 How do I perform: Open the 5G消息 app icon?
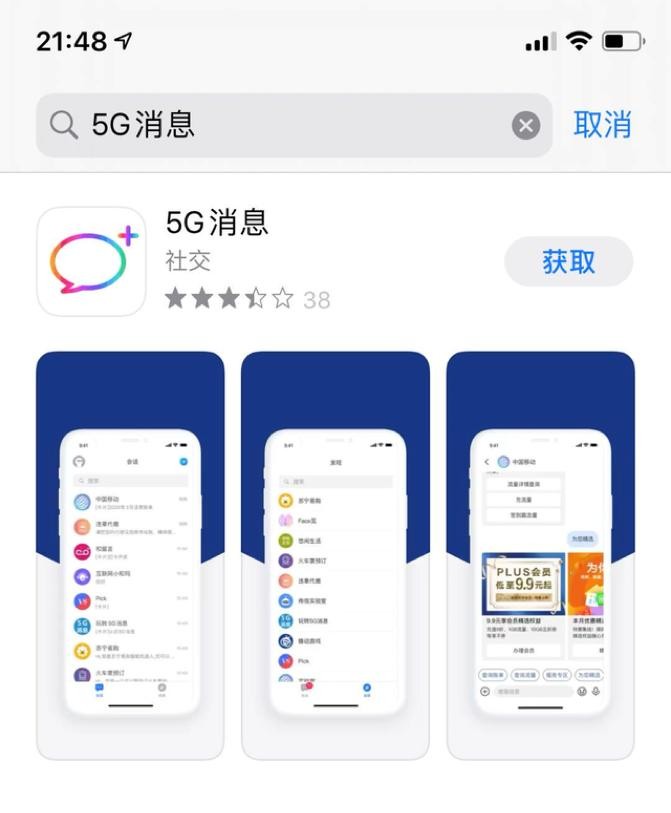click(x=91, y=262)
